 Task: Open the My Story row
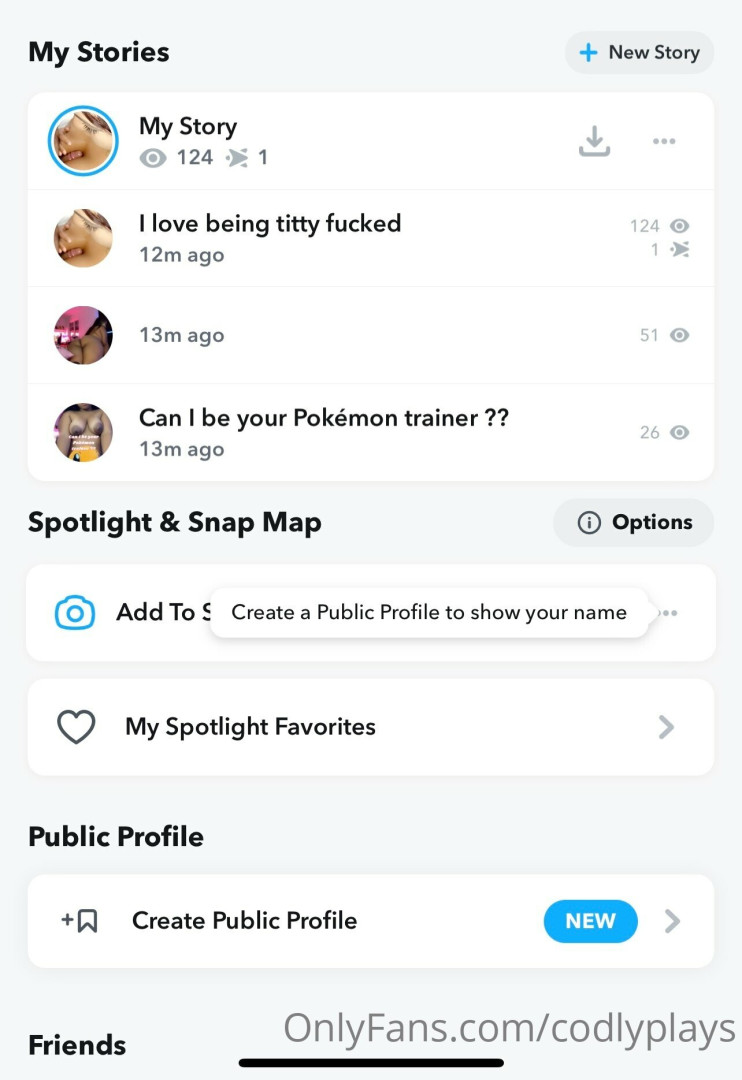coord(300,141)
